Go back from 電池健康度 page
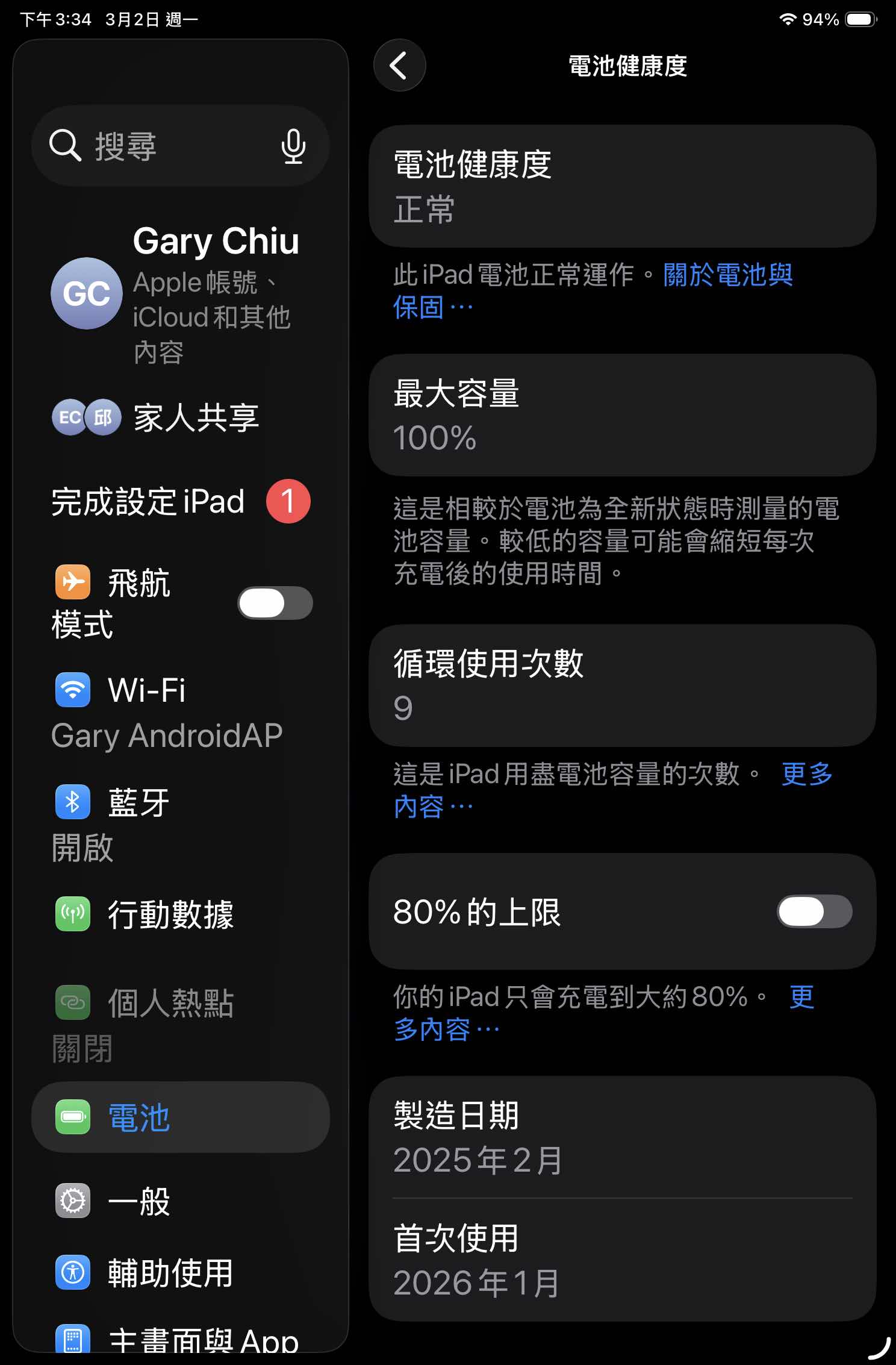The image size is (896, 1365). 399,66
